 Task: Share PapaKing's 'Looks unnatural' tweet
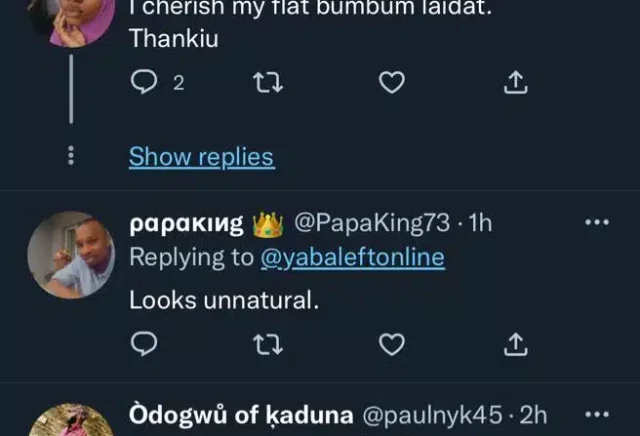coord(516,344)
